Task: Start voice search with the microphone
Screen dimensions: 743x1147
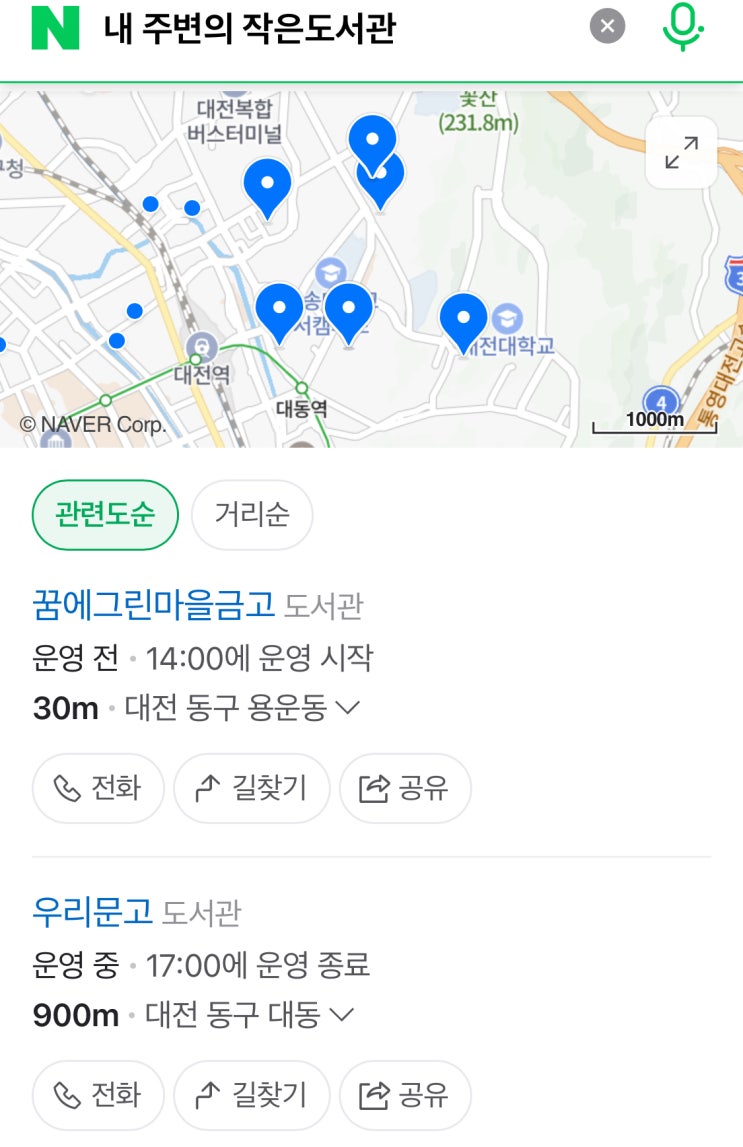Action: [x=684, y=27]
